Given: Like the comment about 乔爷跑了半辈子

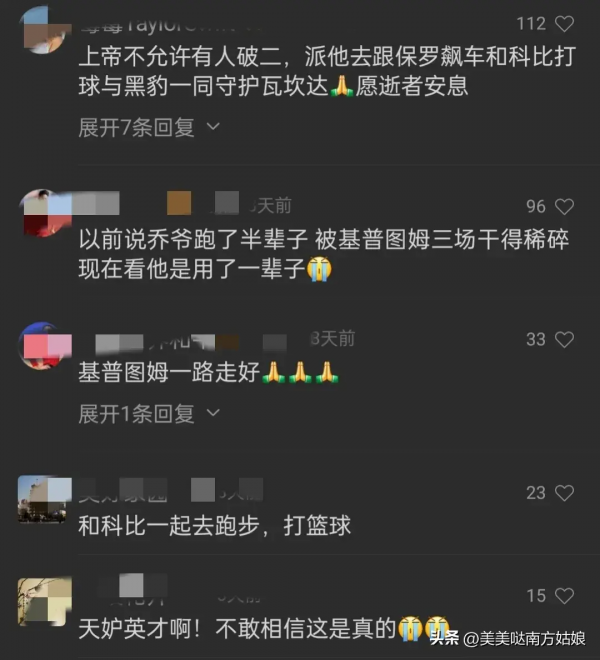Looking at the screenshot, I should (564, 207).
